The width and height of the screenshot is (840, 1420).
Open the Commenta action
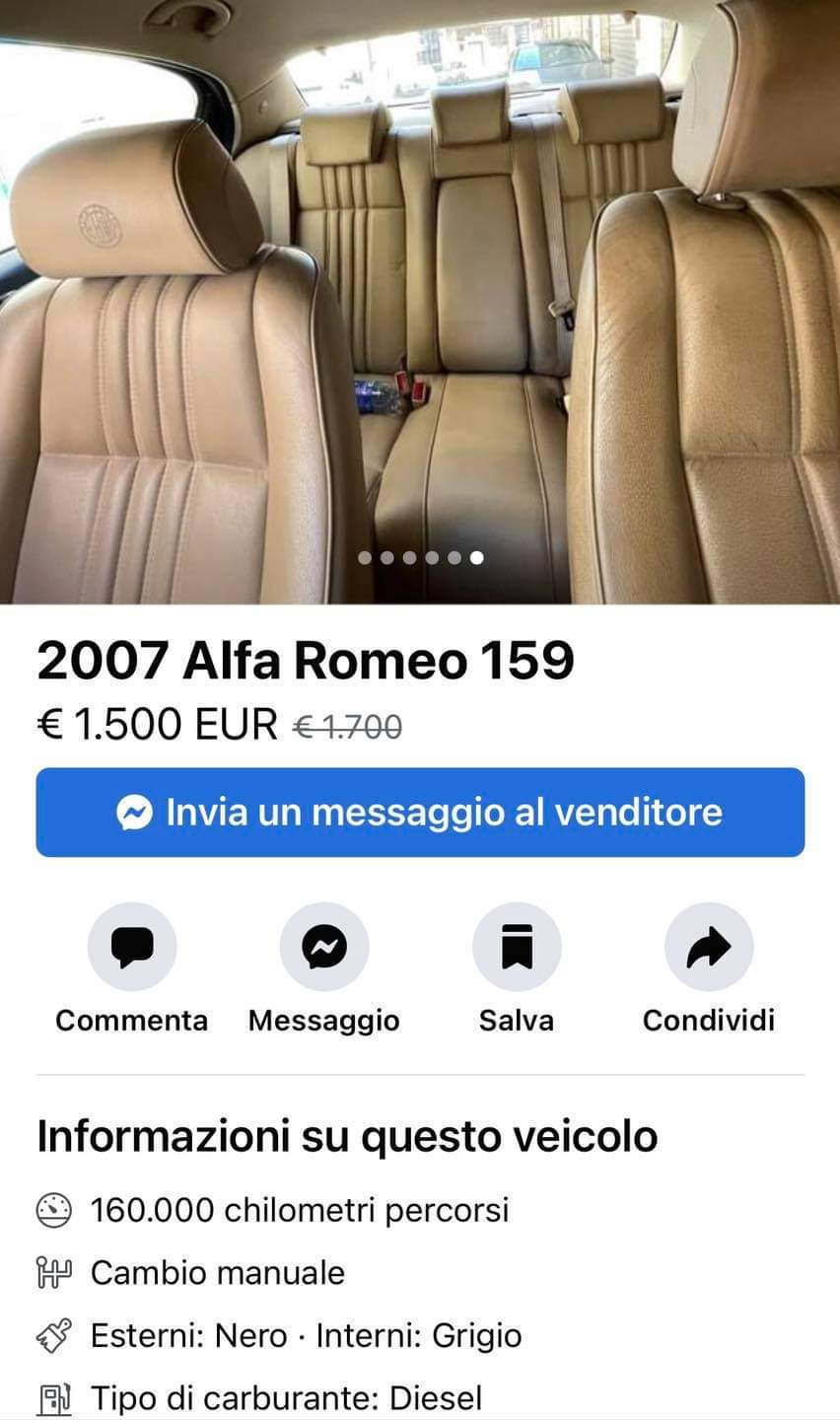pos(132,948)
